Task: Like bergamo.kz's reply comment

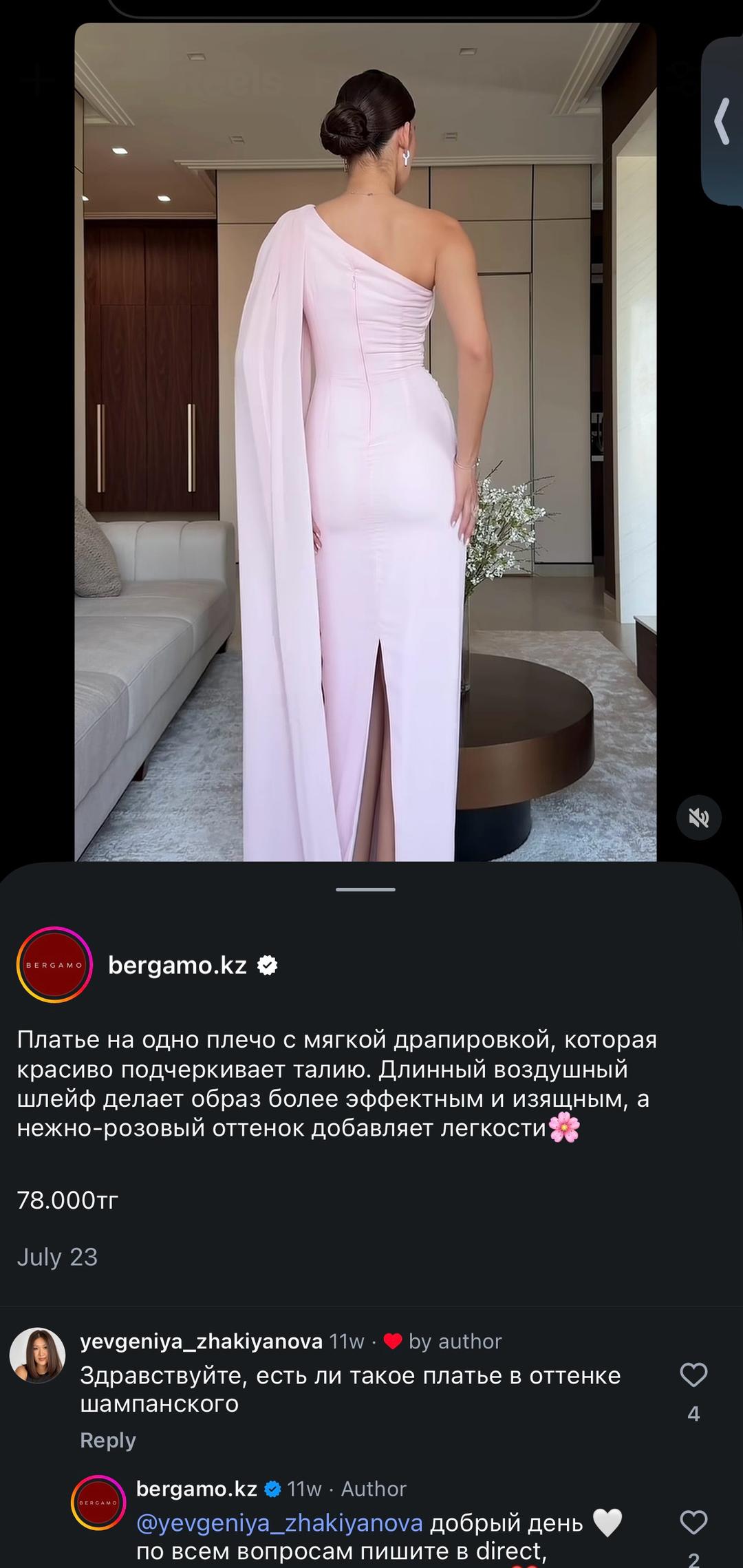Action: click(693, 1523)
